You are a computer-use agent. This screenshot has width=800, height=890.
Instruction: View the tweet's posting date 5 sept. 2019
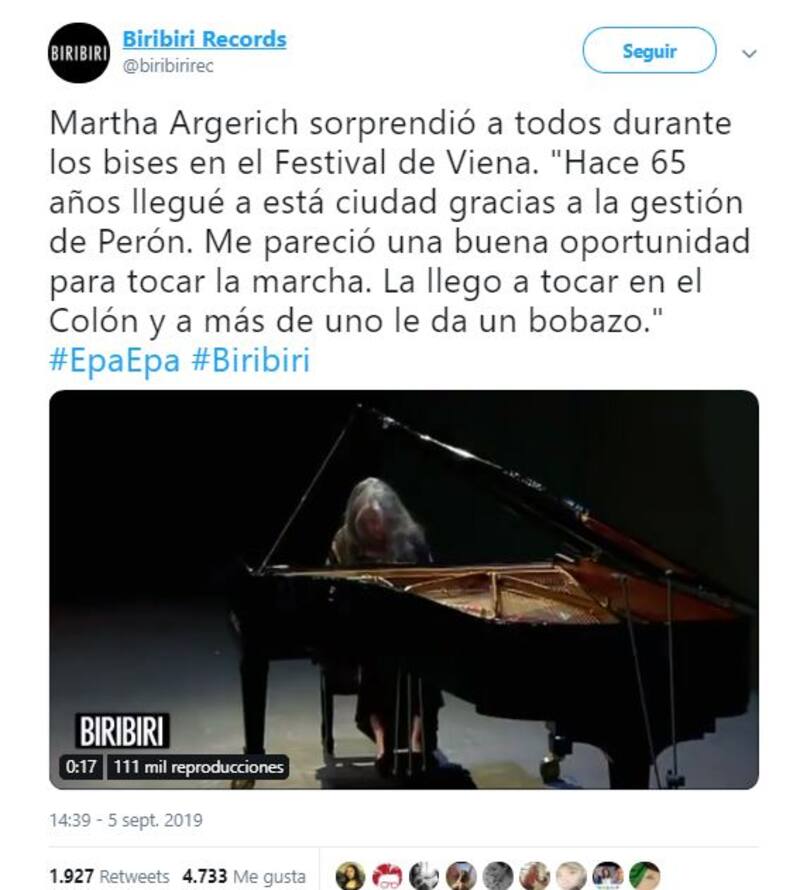125,820
